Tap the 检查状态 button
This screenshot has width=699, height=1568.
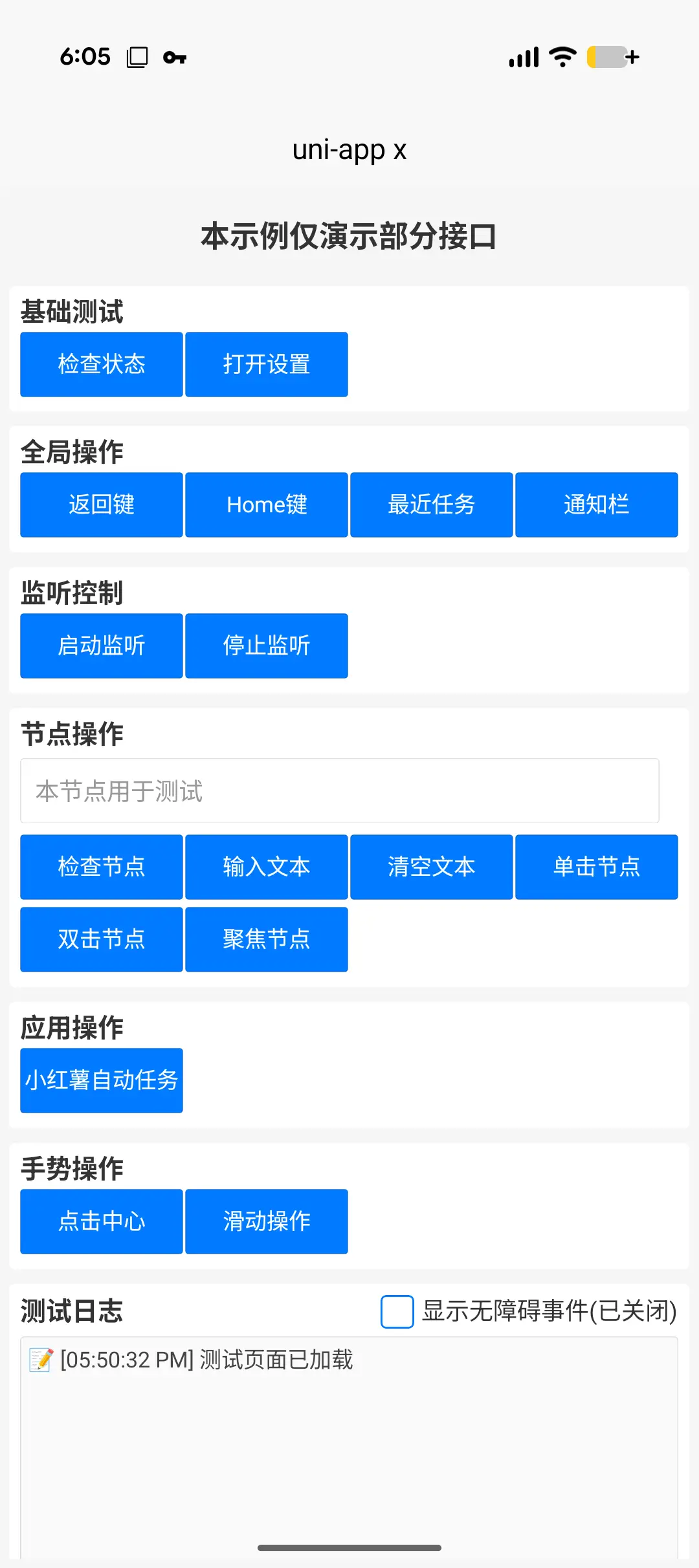102,364
